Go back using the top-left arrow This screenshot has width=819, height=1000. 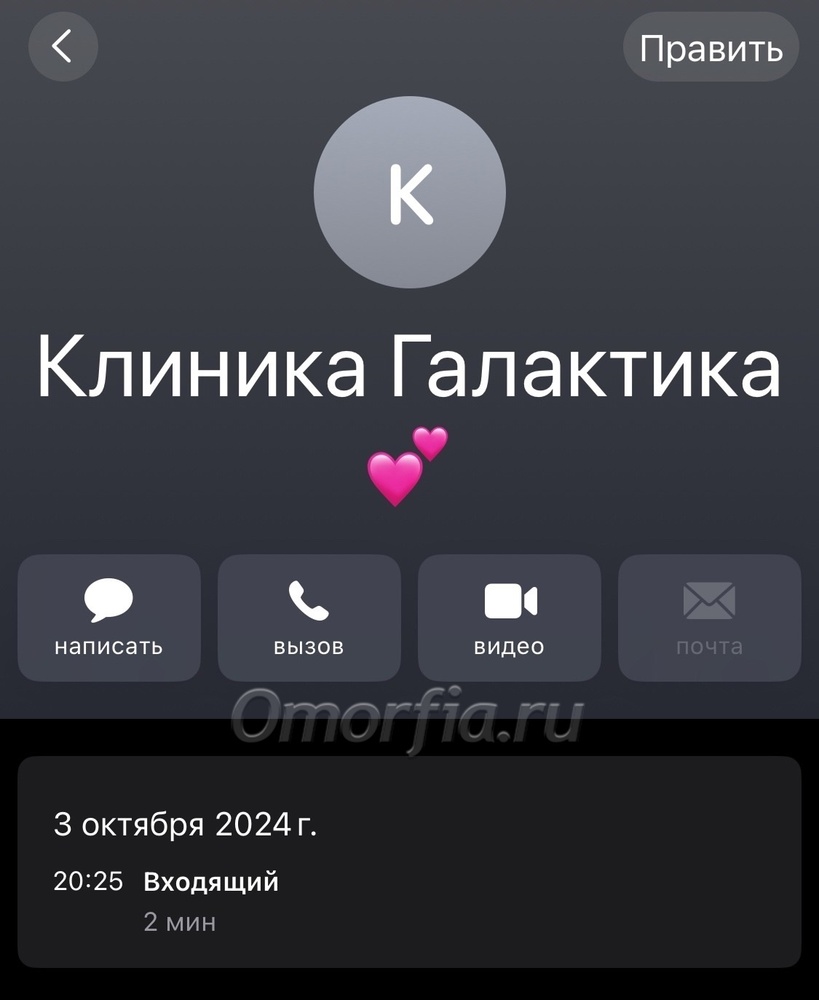(x=63, y=46)
